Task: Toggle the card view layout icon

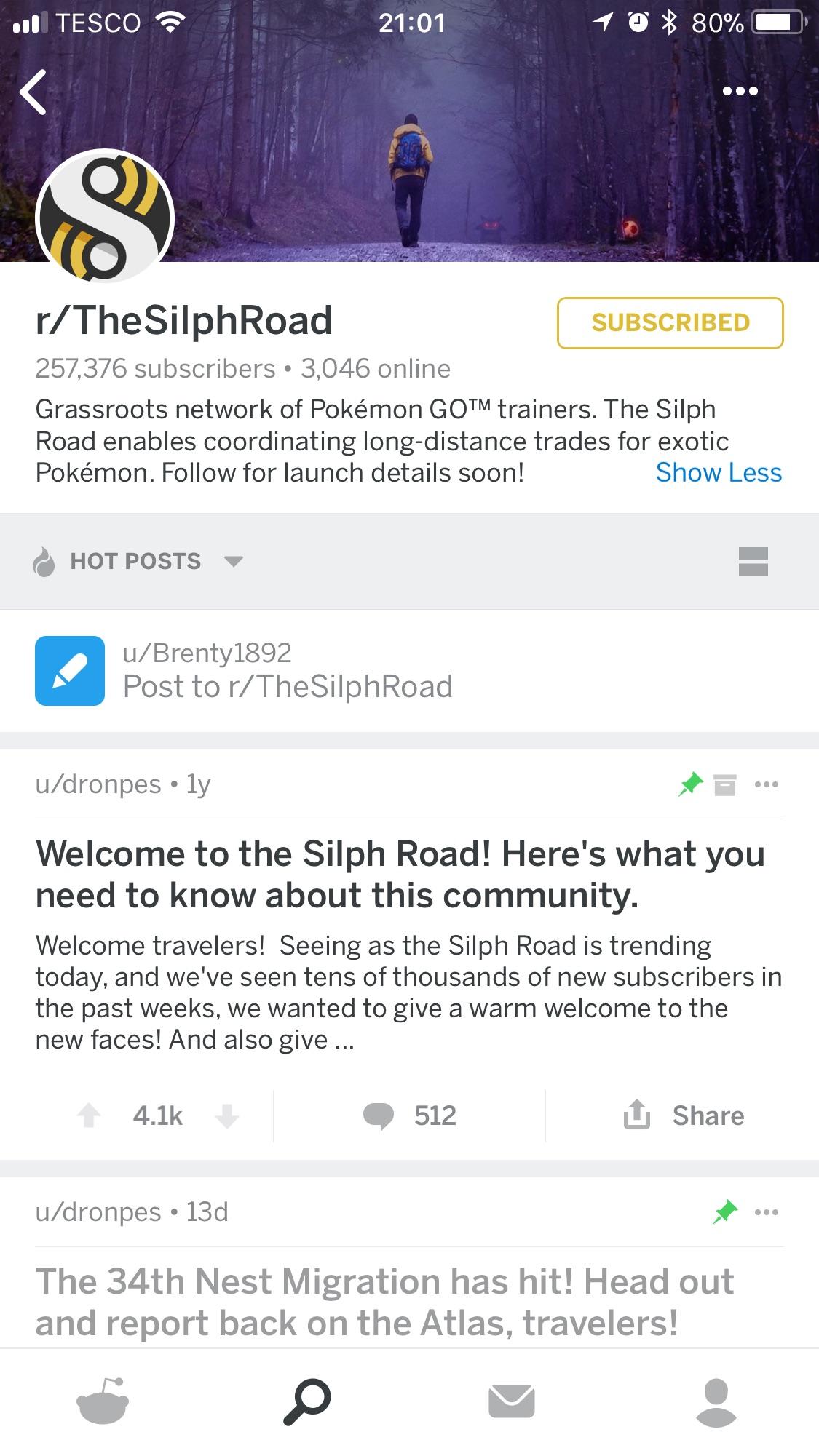Action: pos(753,561)
